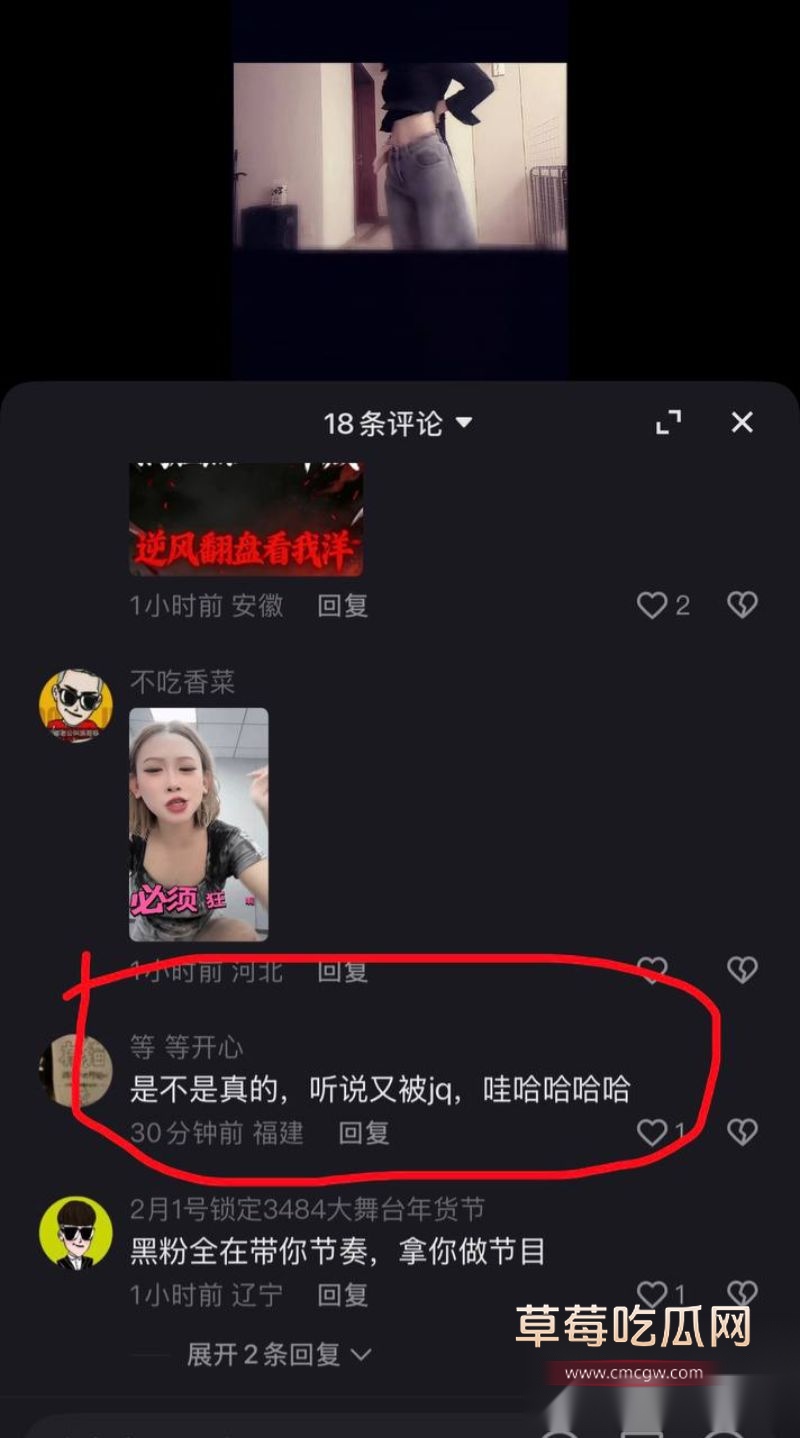The width and height of the screenshot is (800, 1438).
Task: Click the dislike icon on 不吃香菜's comment
Action: (740, 968)
